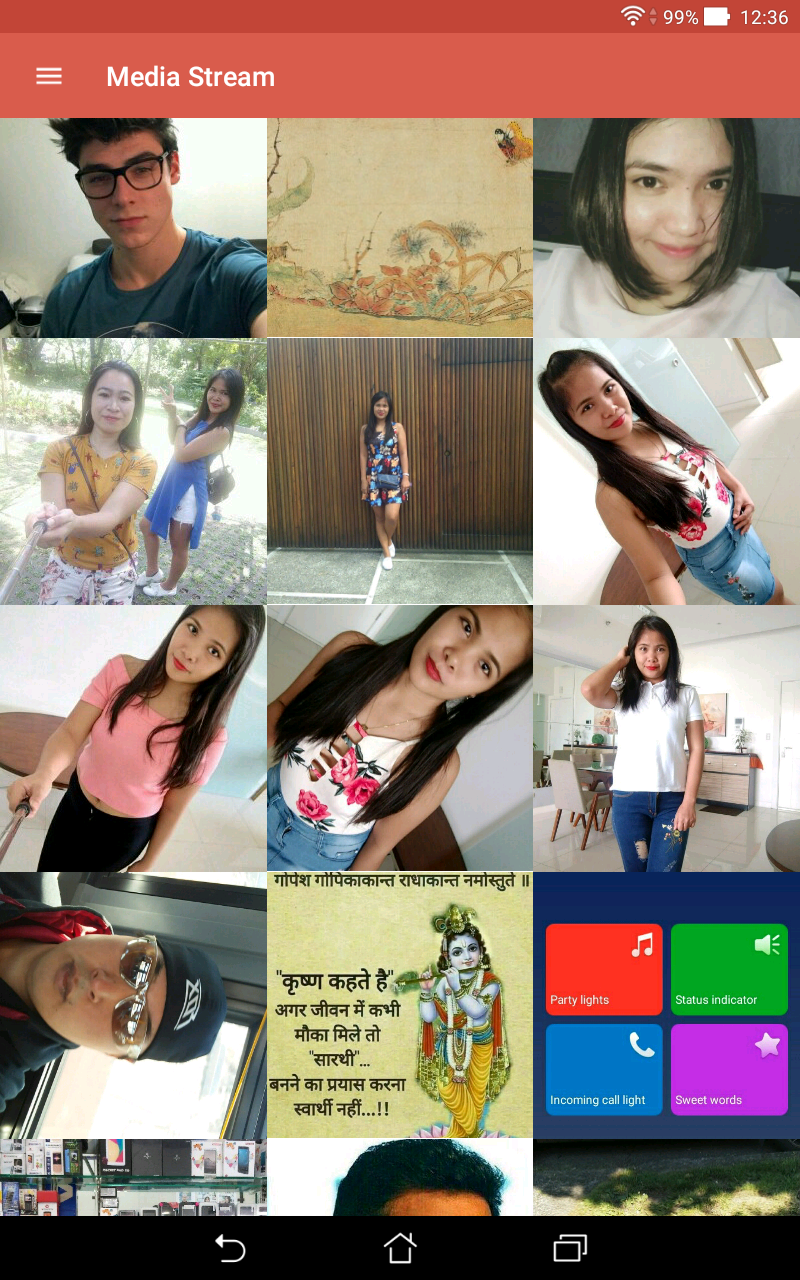View the man in cap and sunglasses
This screenshot has width=800, height=1280.
[x=133, y=1004]
